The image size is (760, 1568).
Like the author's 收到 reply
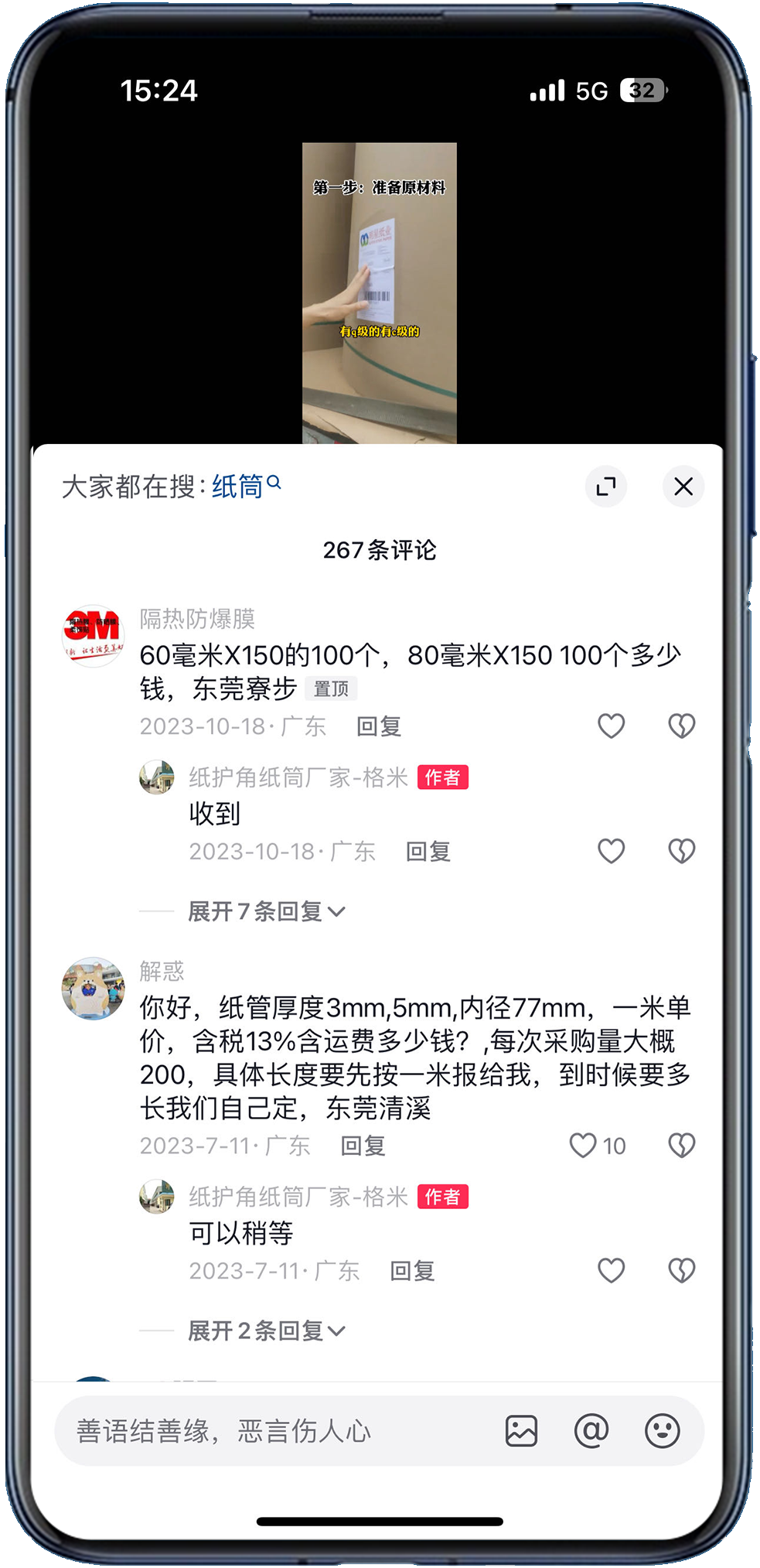click(611, 851)
